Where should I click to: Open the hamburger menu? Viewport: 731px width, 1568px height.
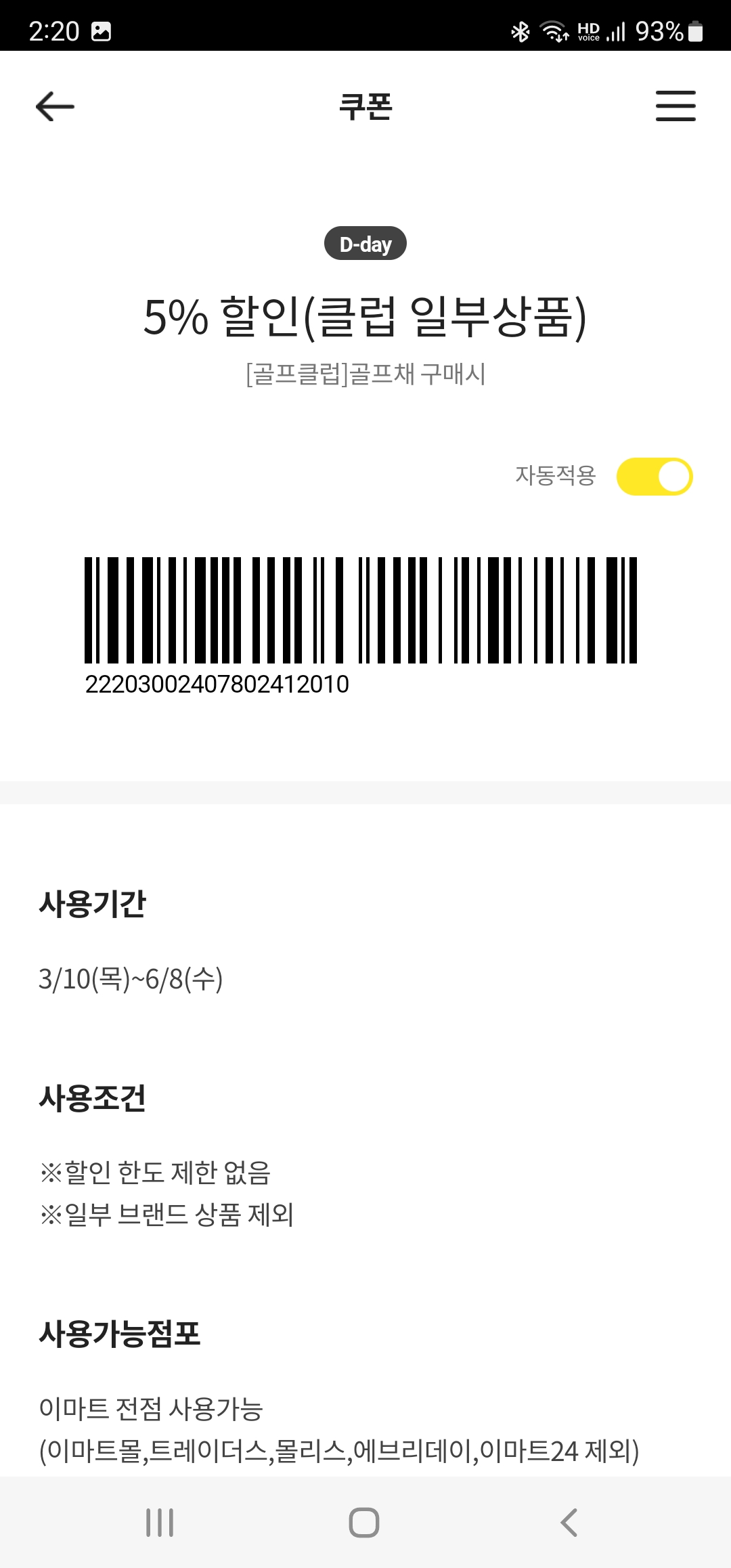click(x=675, y=106)
